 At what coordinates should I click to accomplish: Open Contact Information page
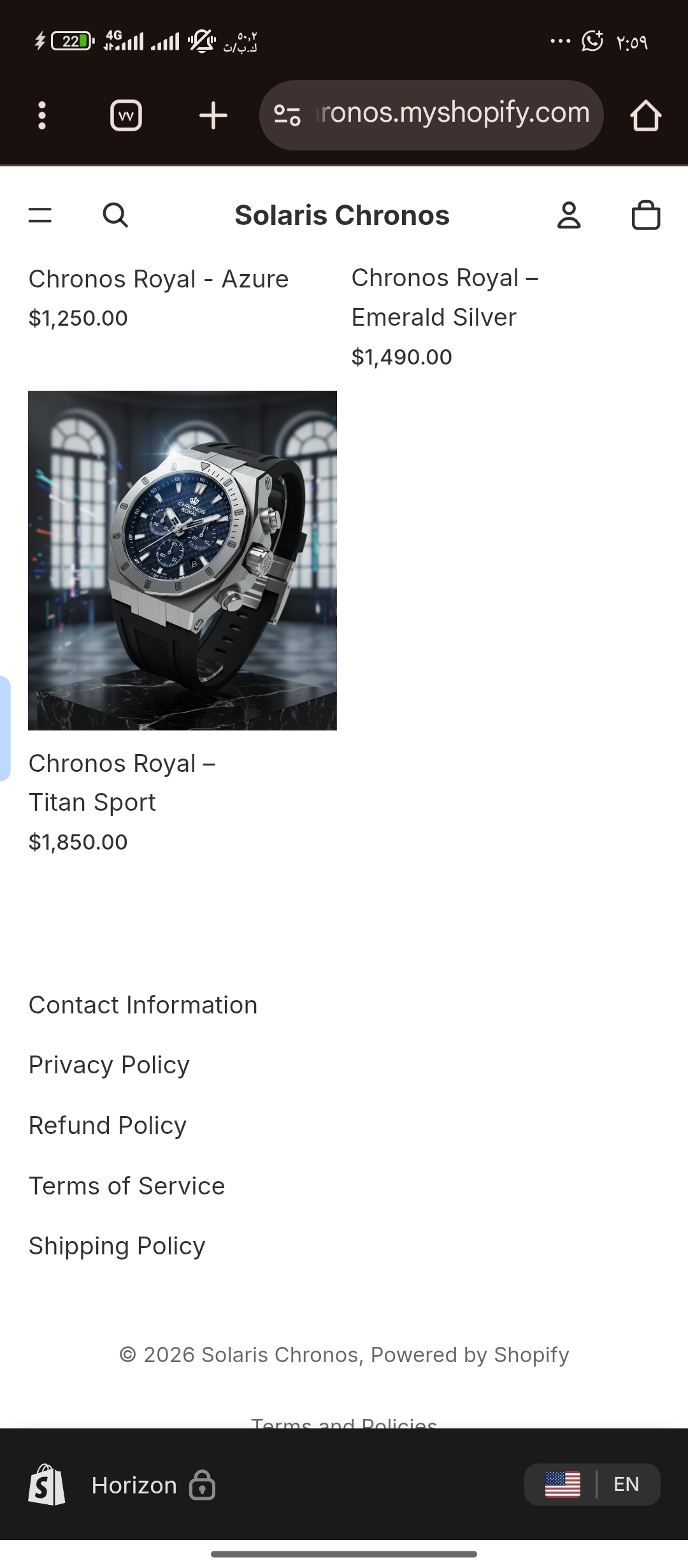pyautogui.click(x=143, y=1005)
